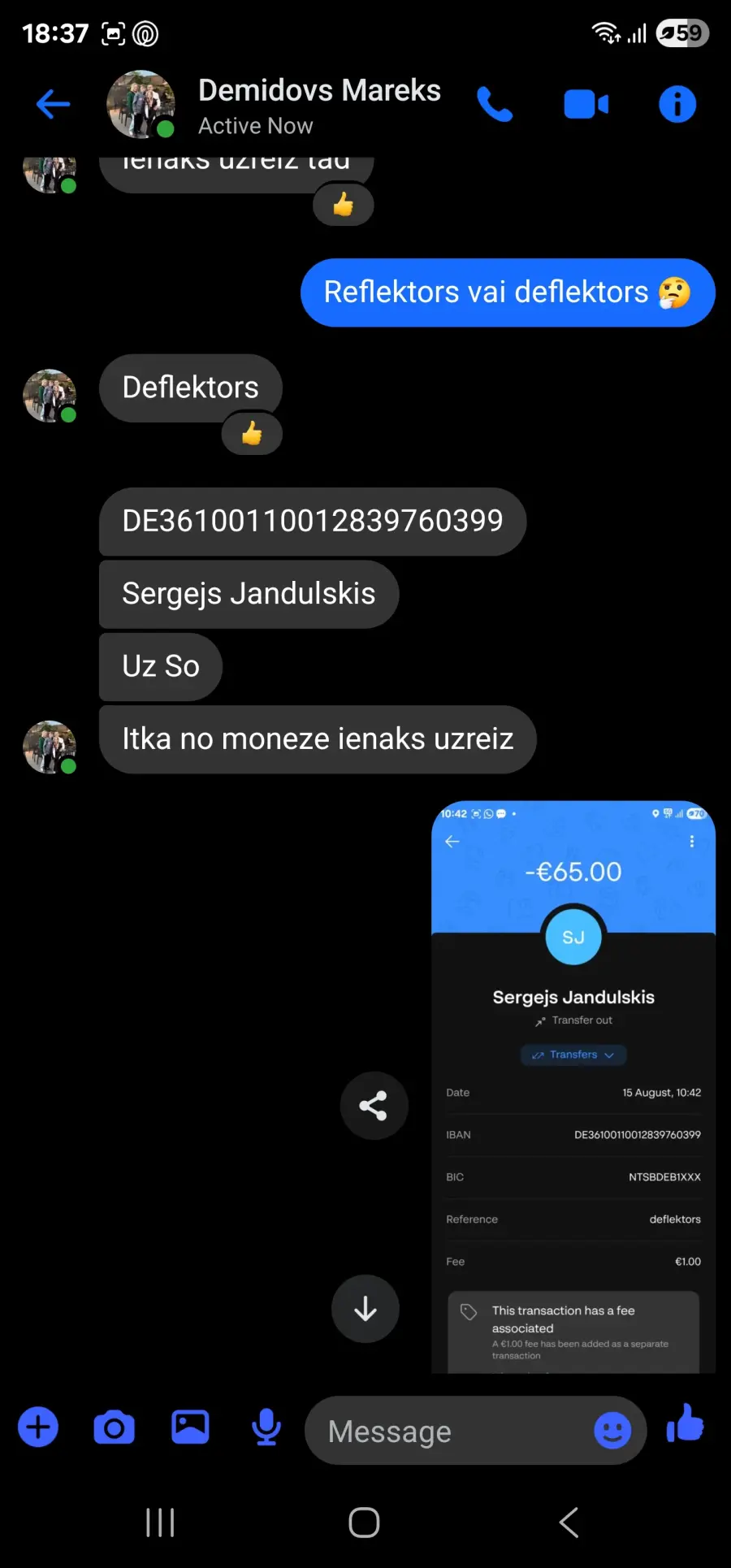The width and height of the screenshot is (731, 1568).
Task: Start a video call with Demidovs Mareks
Action: [x=586, y=104]
